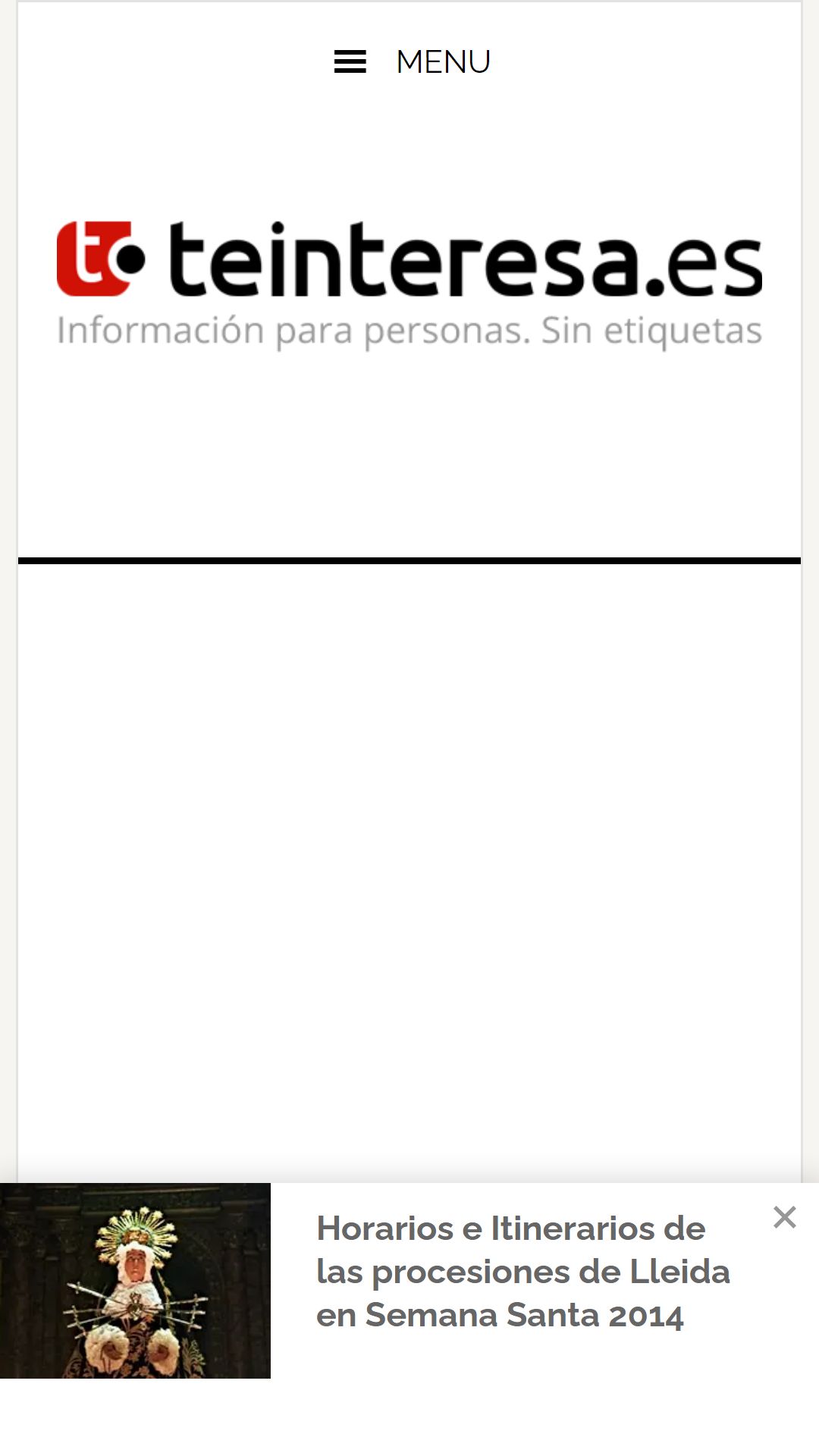Screen dimensions: 819x1456
Task: Open the procession image thumbnail
Action: click(135, 1281)
